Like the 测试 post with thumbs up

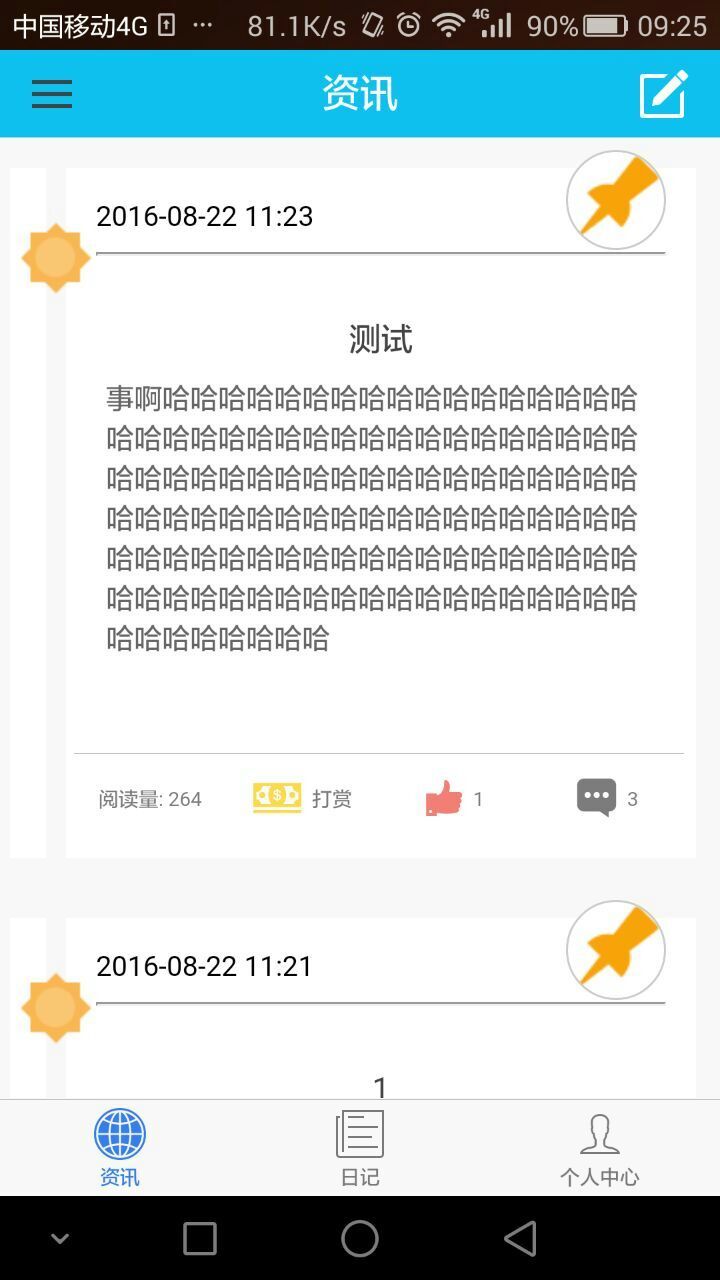click(445, 798)
